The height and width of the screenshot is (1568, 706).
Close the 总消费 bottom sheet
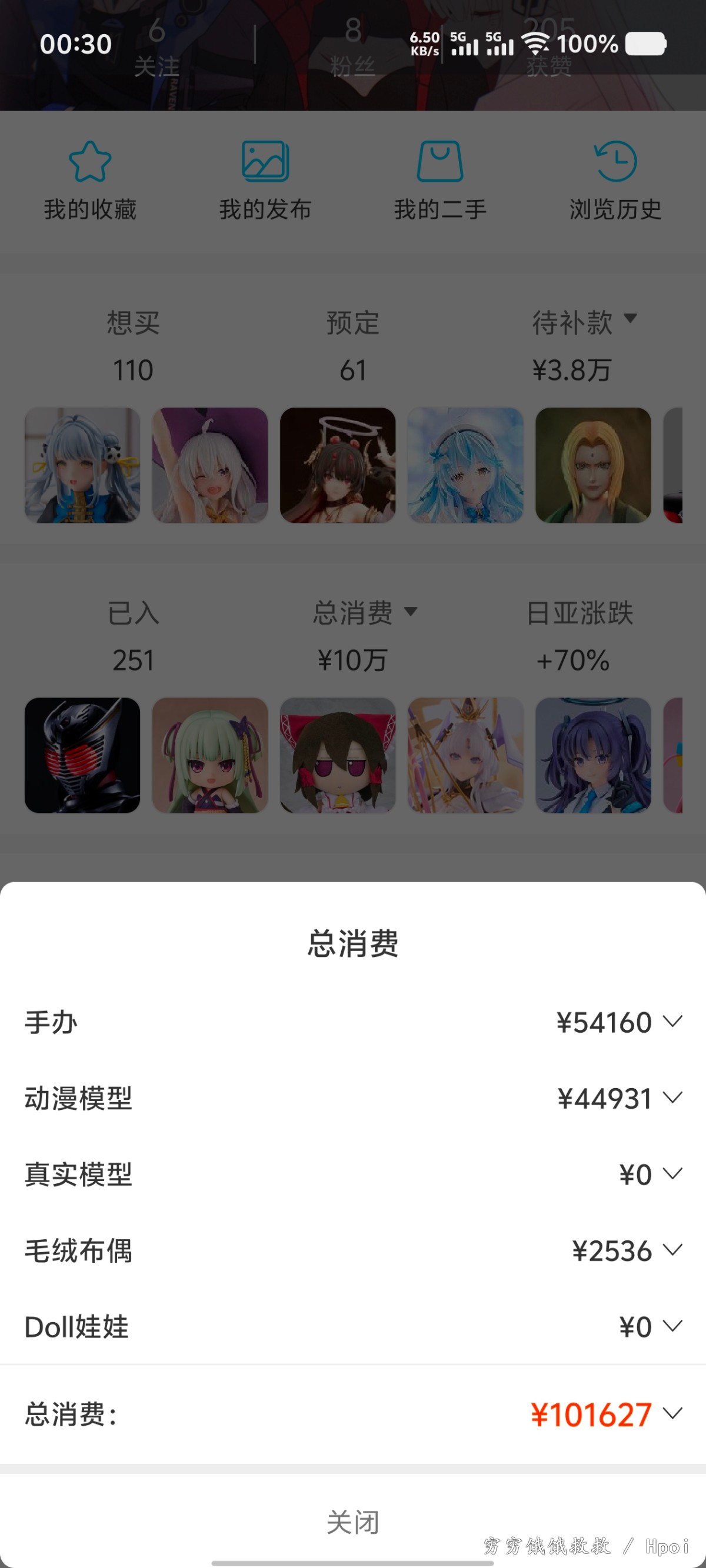click(x=352, y=1522)
